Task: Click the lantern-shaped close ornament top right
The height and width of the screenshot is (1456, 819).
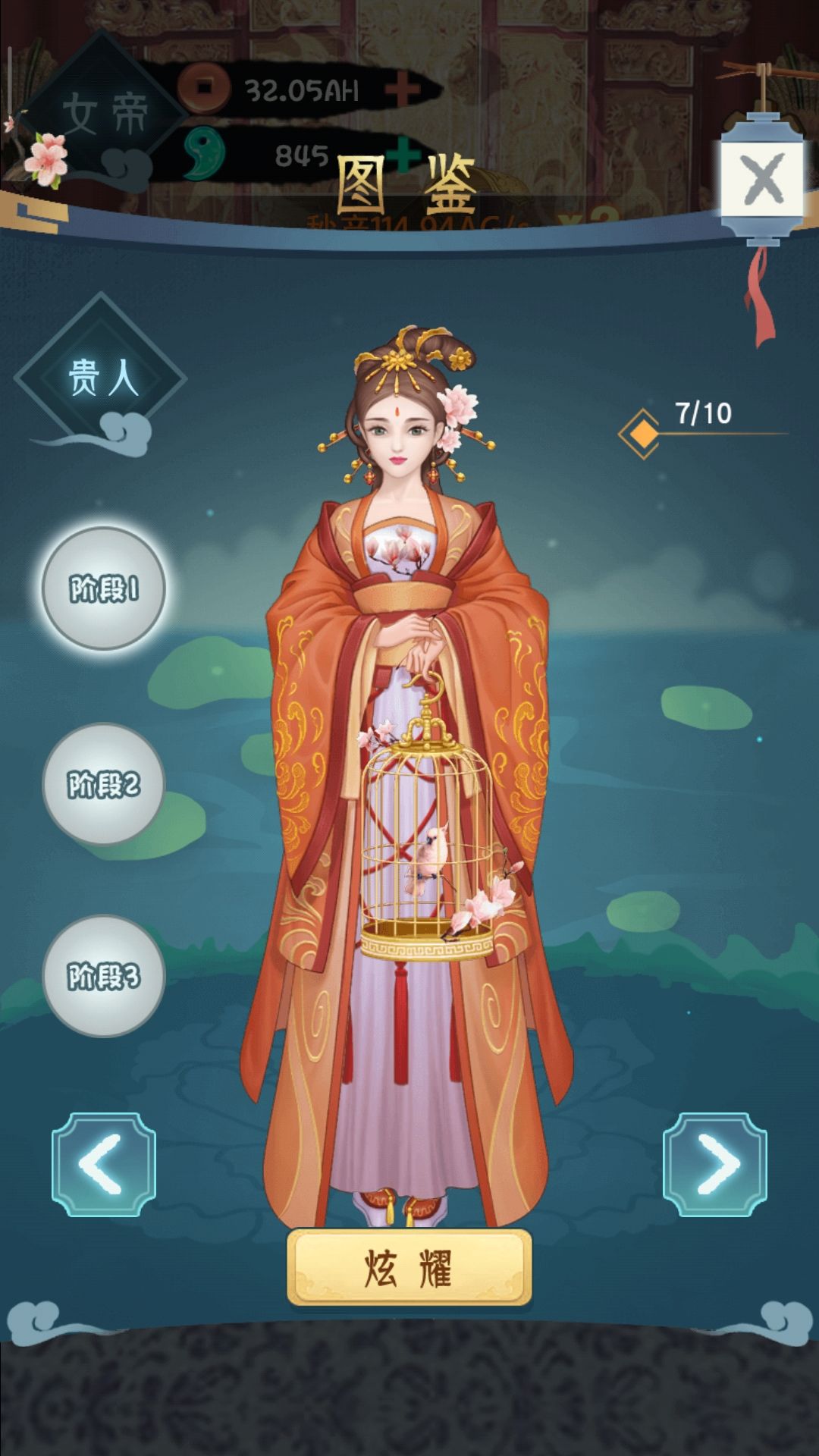Action: coord(762,174)
